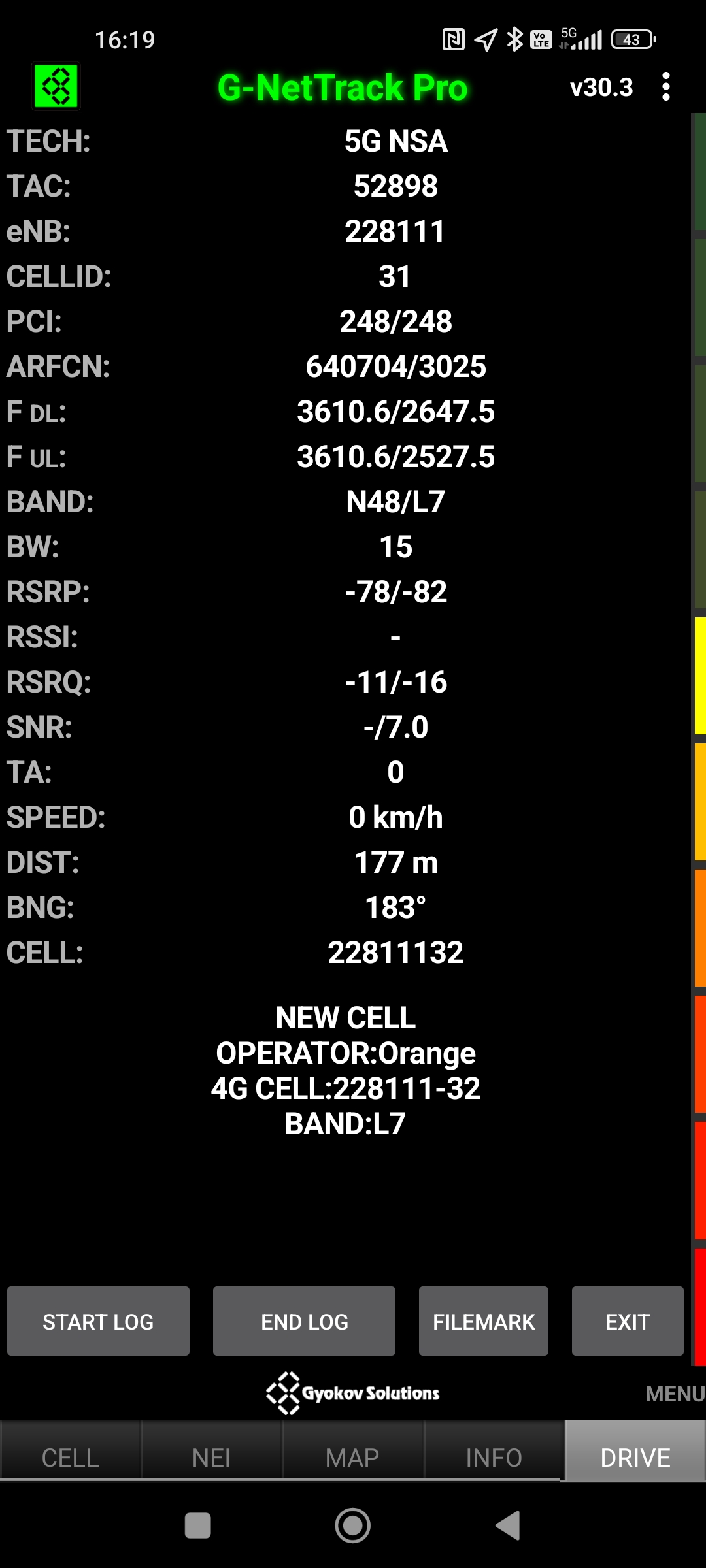Open the MENU link

pyautogui.click(x=675, y=1394)
